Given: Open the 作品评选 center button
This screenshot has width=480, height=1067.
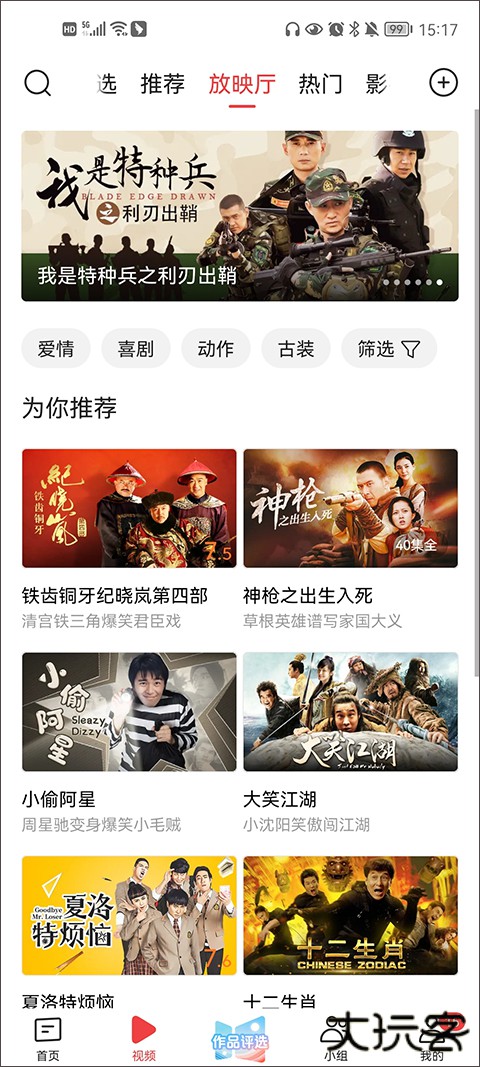Looking at the screenshot, I should coord(240,1040).
